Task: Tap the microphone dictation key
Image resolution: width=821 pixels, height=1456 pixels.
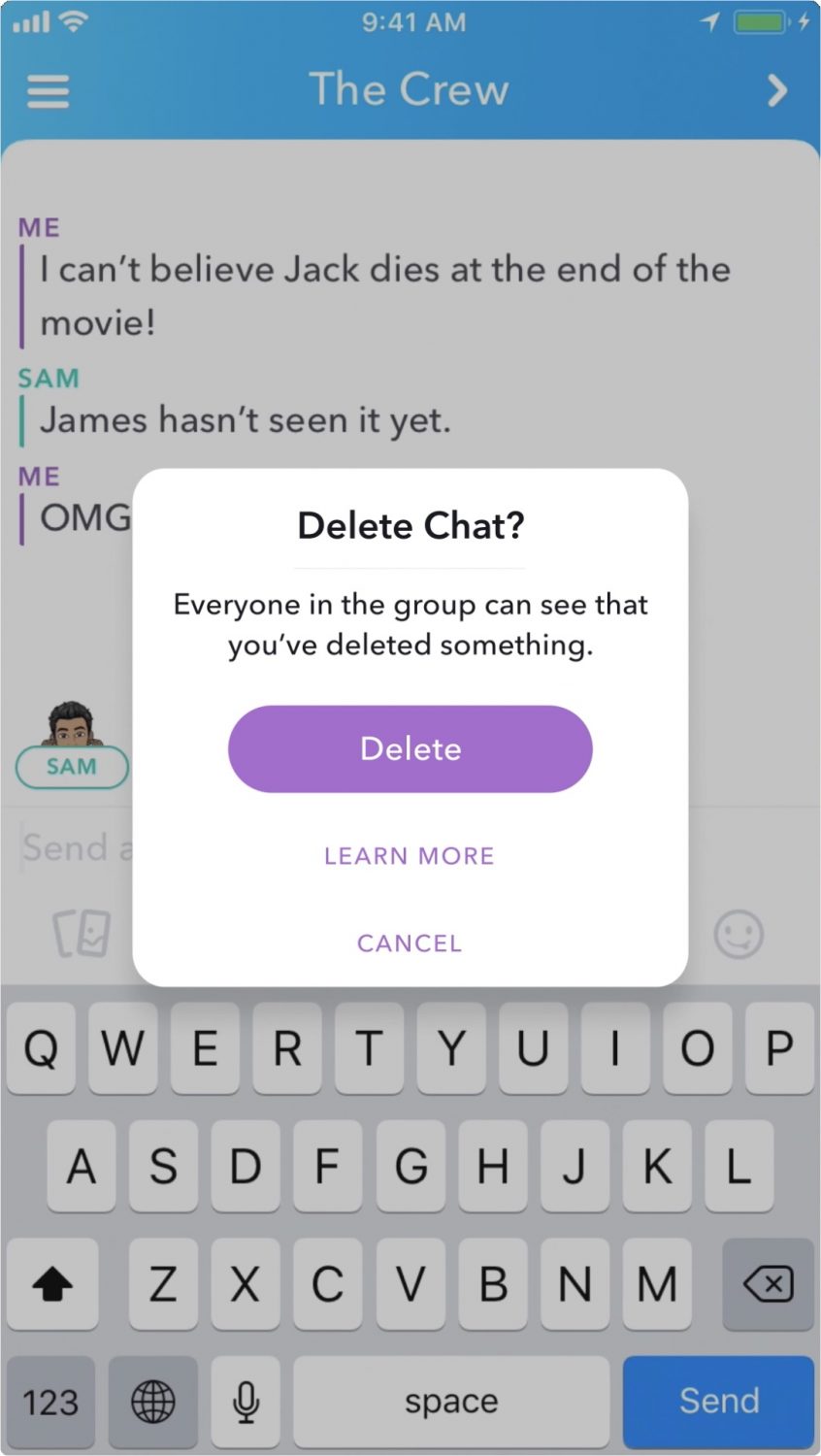Action: [x=246, y=1402]
